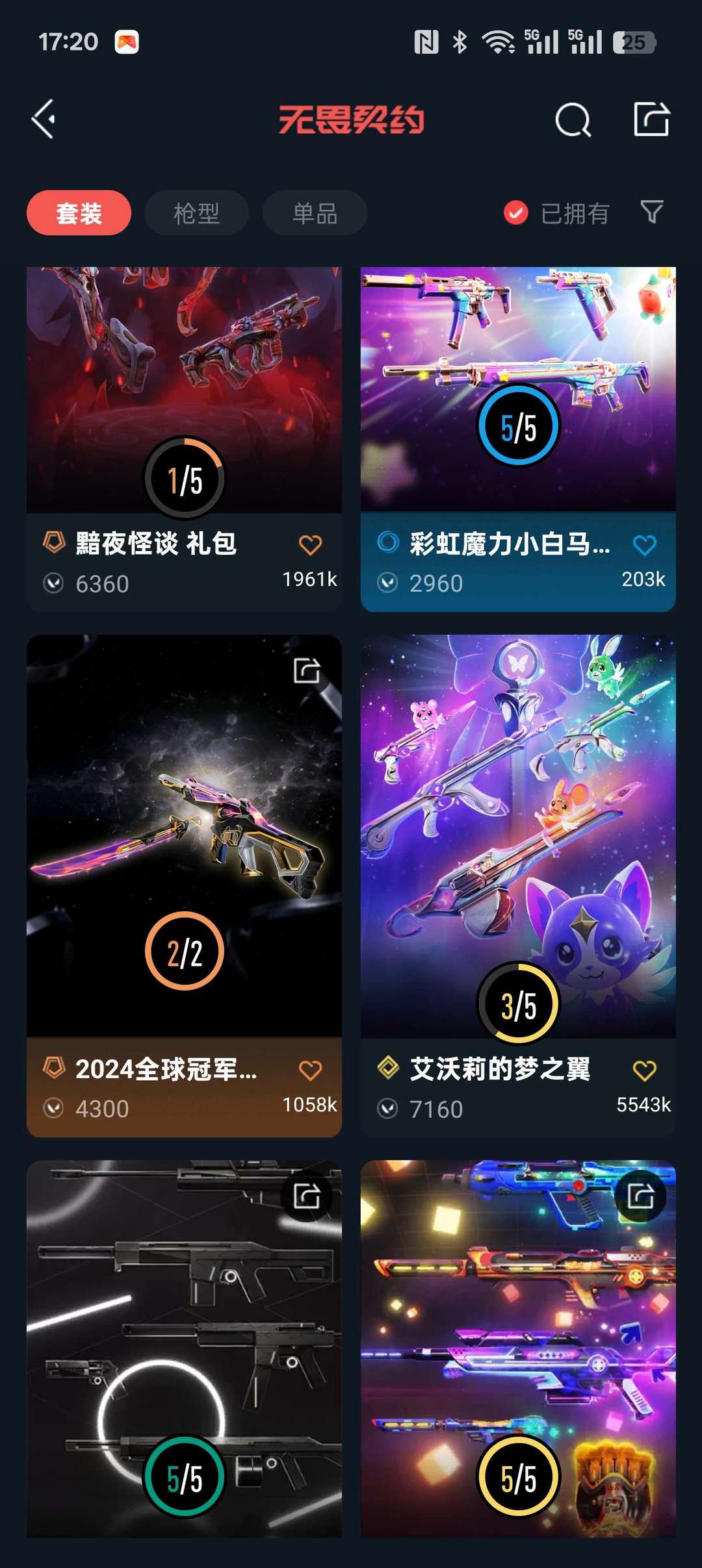Open the funnel filter options
The height and width of the screenshot is (1568, 702).
[652, 212]
